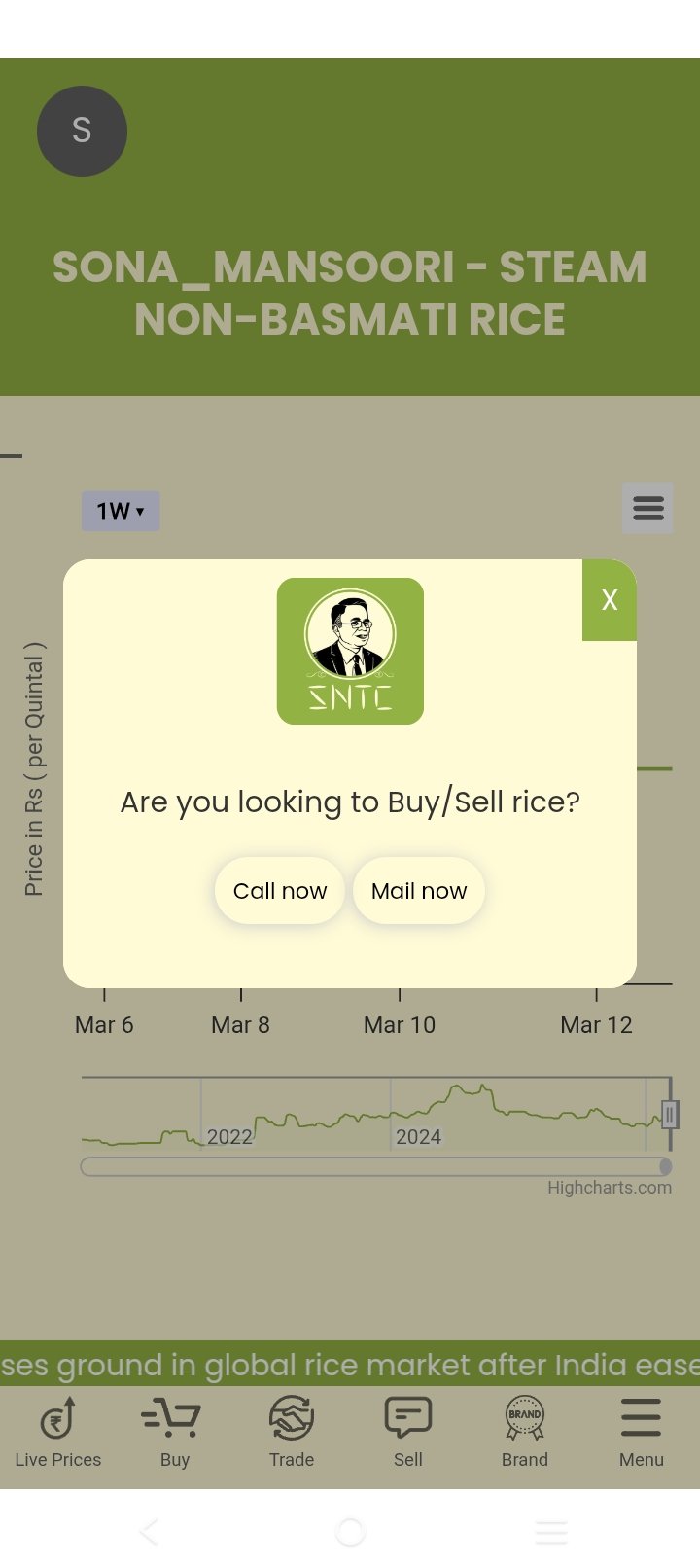Select Mail now option
This screenshot has height=1568, width=700.
pyautogui.click(x=419, y=891)
